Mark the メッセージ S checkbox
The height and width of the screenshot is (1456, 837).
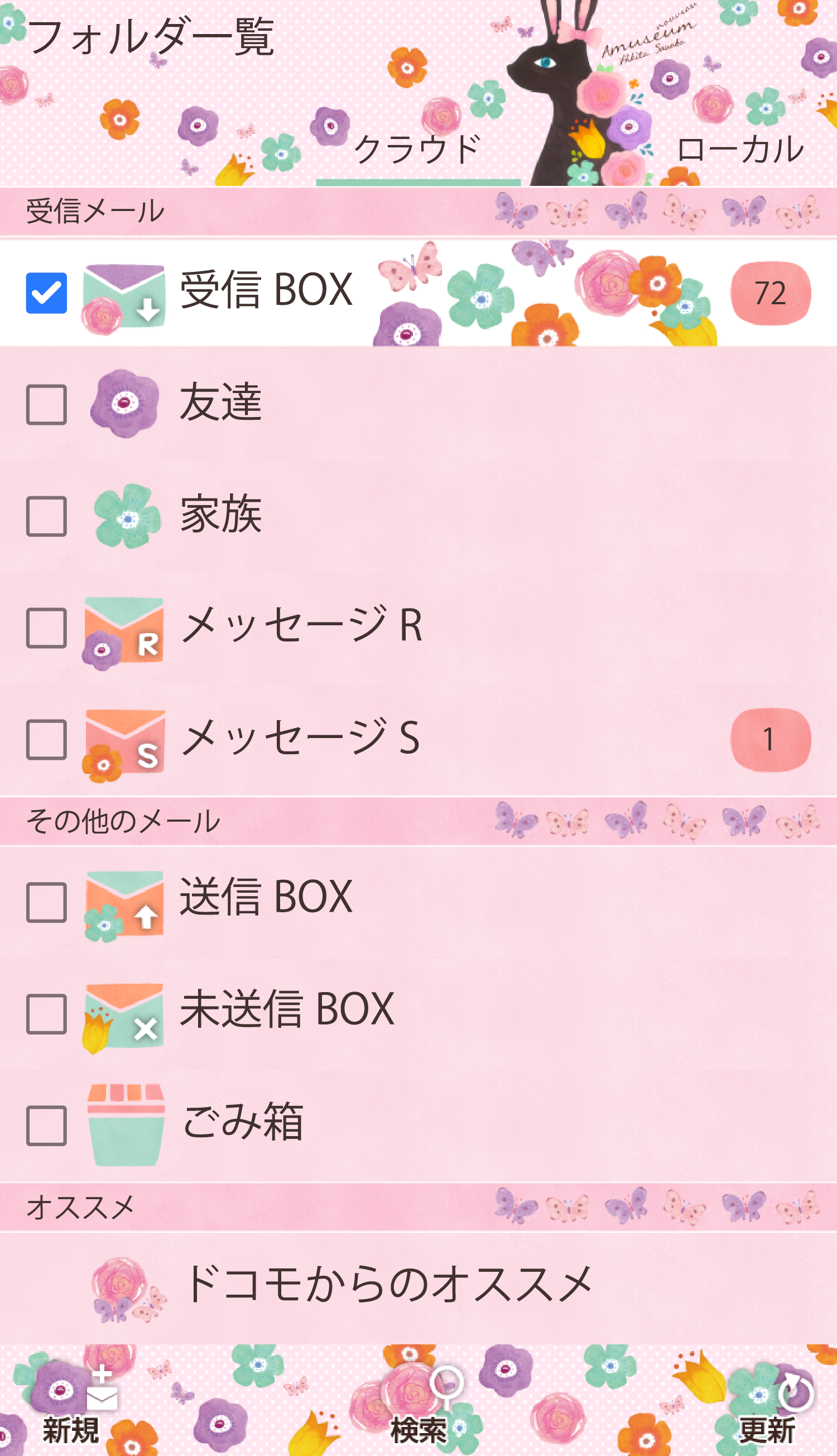coord(46,740)
